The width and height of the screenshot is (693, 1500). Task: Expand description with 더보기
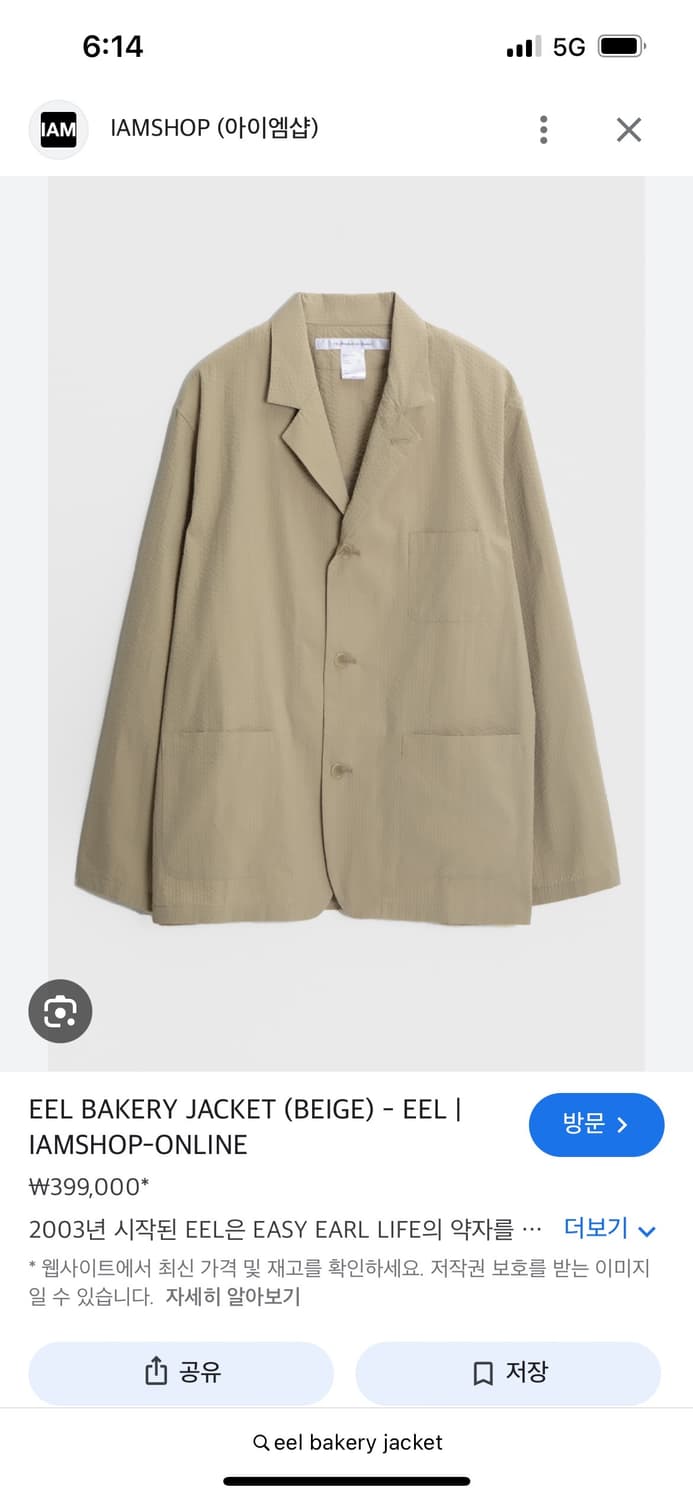tap(609, 1229)
